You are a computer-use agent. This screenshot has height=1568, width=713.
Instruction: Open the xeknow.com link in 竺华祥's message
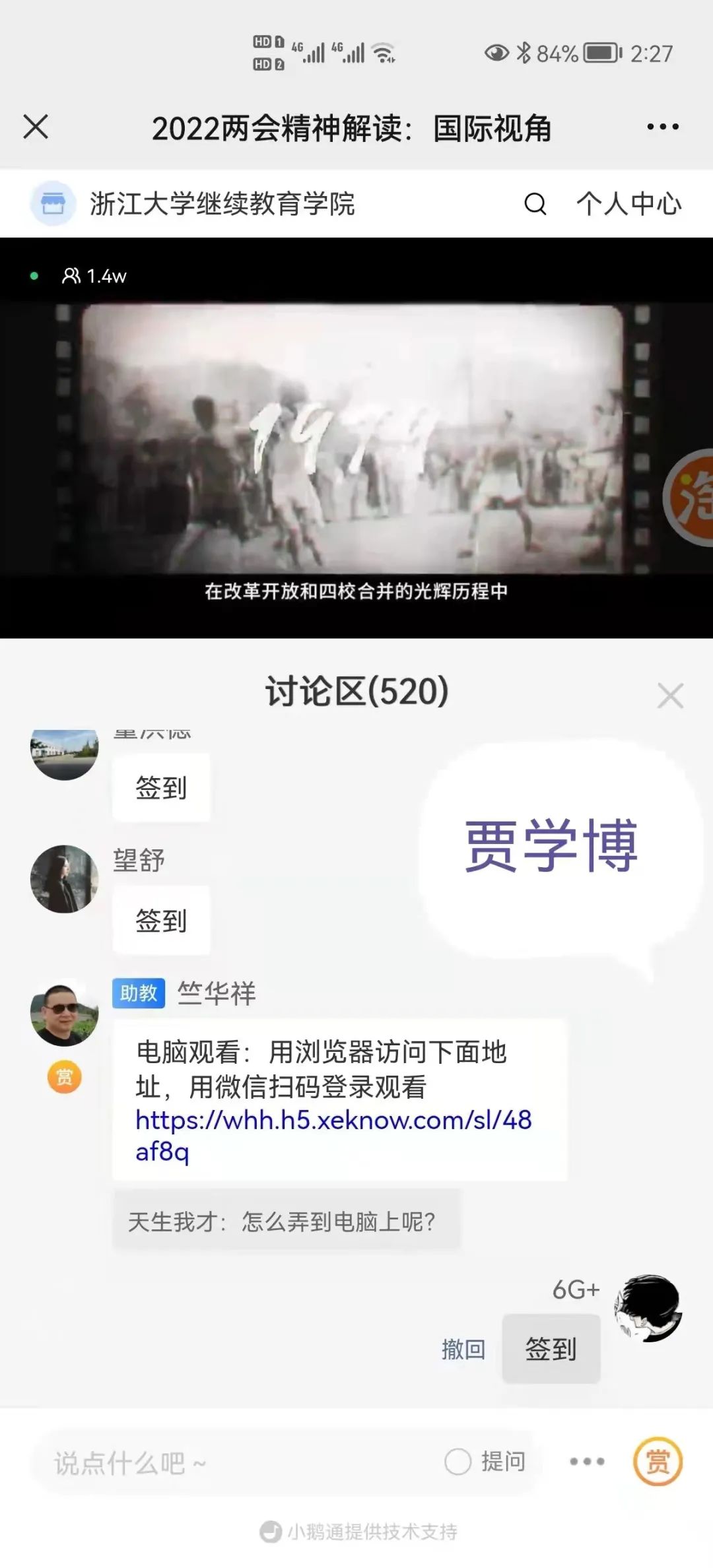coord(333,1135)
